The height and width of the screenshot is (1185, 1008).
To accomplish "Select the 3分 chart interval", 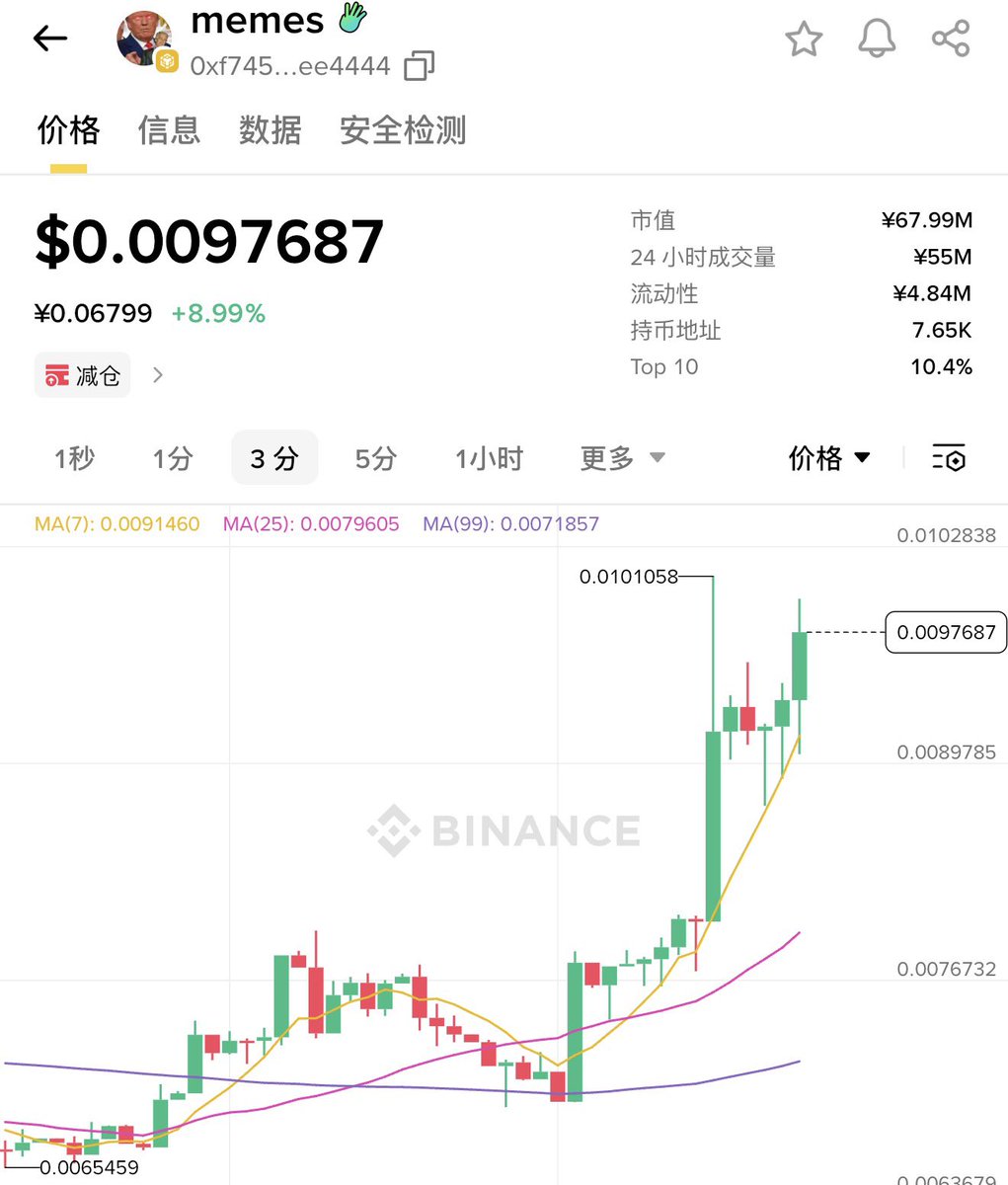I will [x=273, y=458].
